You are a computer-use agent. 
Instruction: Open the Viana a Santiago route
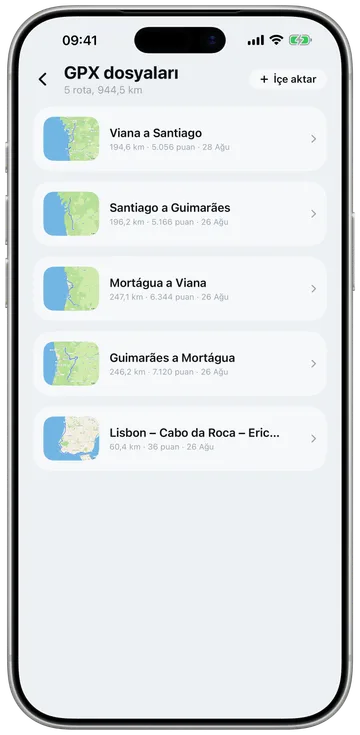click(x=180, y=139)
